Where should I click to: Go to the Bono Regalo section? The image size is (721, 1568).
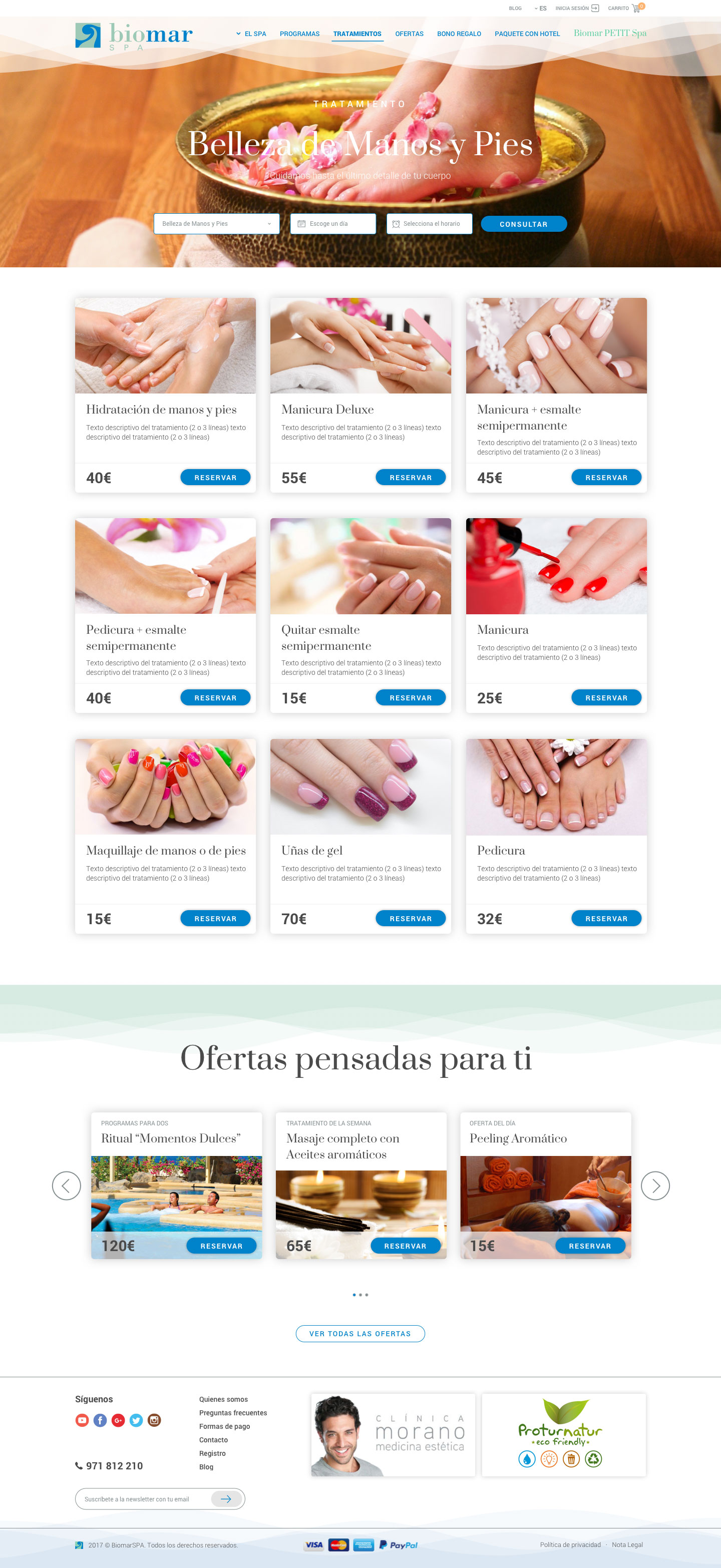click(459, 34)
